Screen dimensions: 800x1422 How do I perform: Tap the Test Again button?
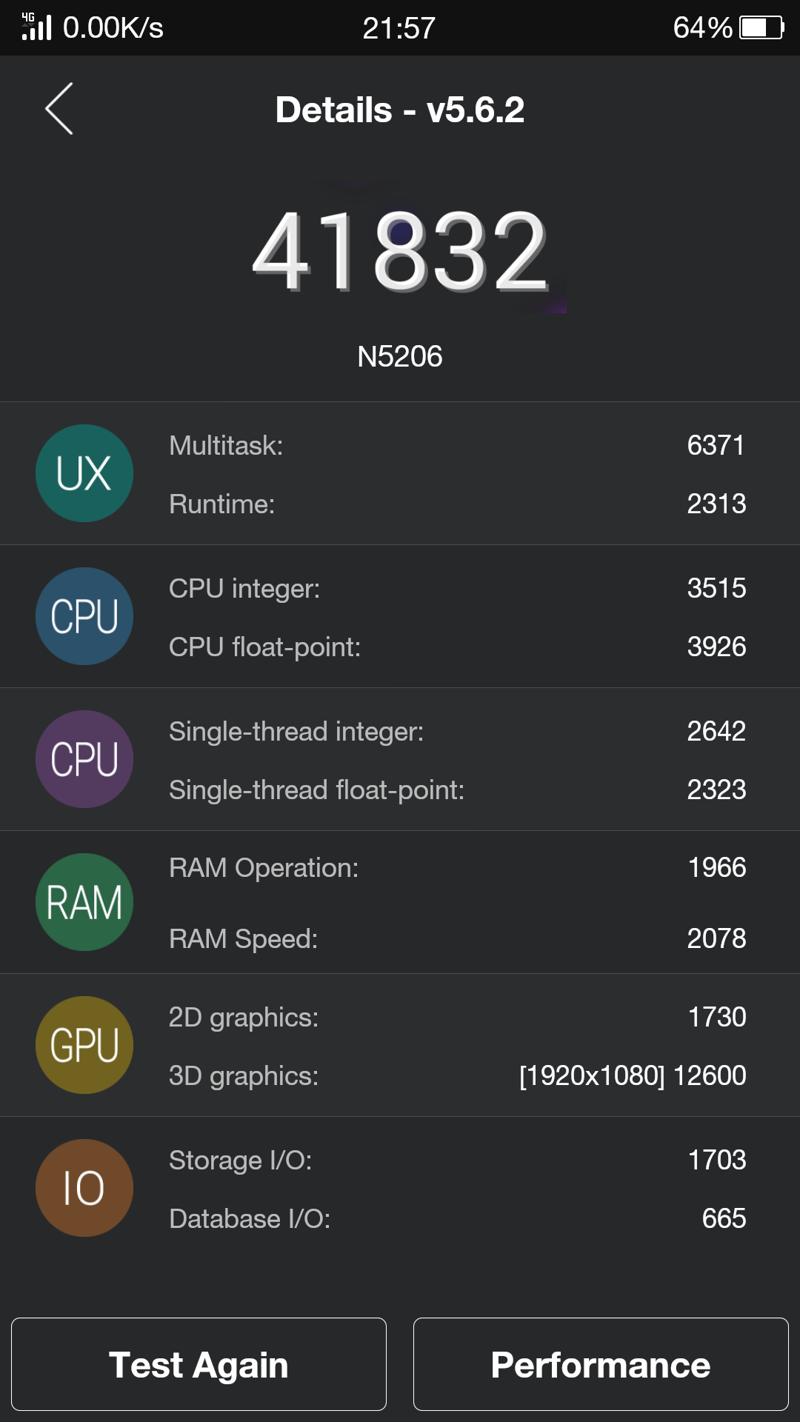(x=199, y=1364)
